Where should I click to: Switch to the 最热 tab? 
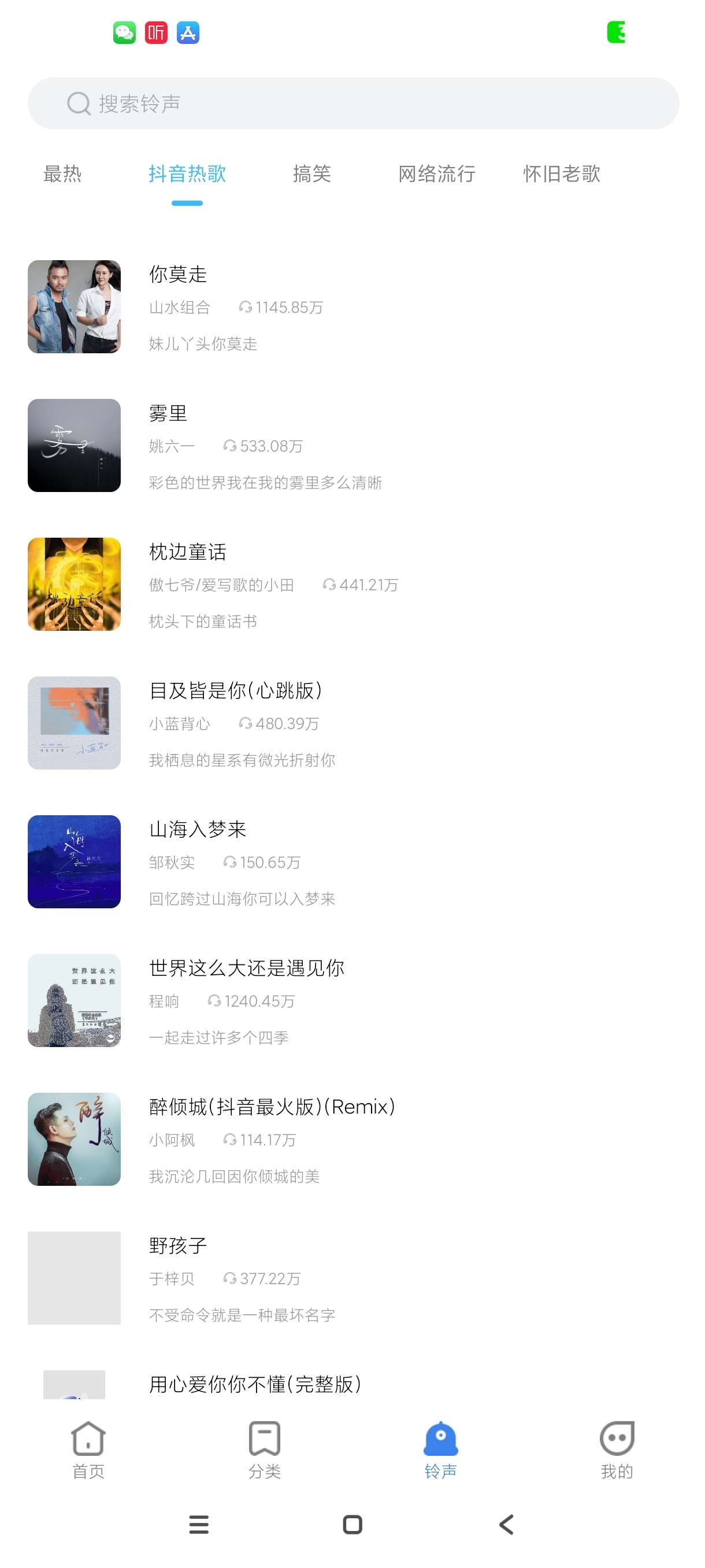point(62,174)
